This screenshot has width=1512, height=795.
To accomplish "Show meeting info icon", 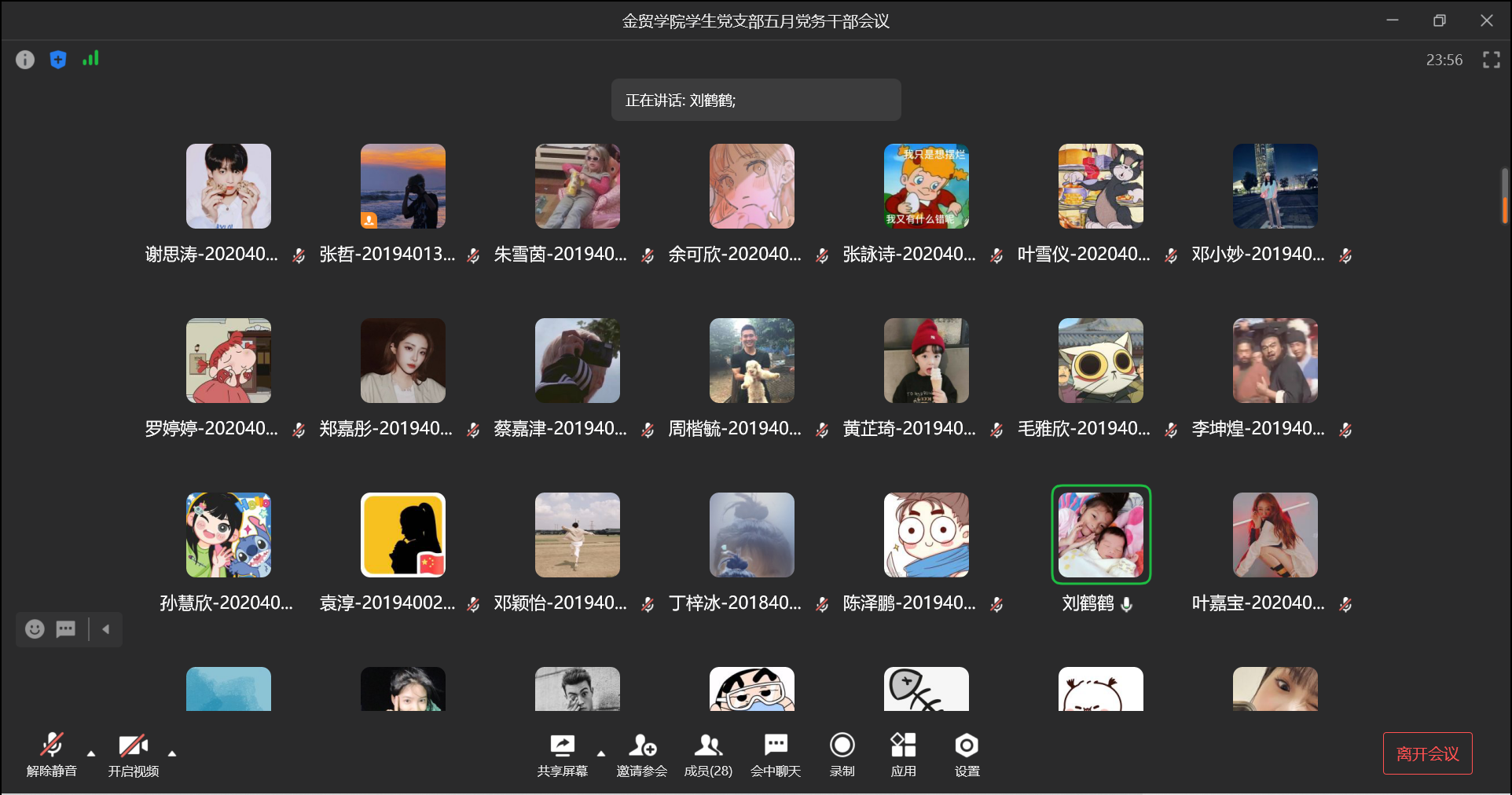I will point(25,60).
